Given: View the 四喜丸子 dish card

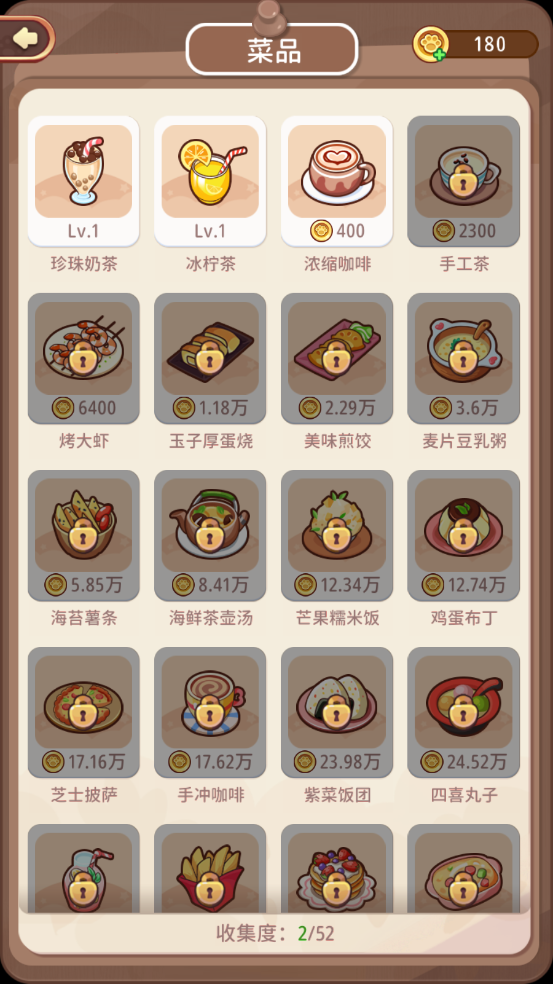Looking at the screenshot, I should click(x=463, y=712).
